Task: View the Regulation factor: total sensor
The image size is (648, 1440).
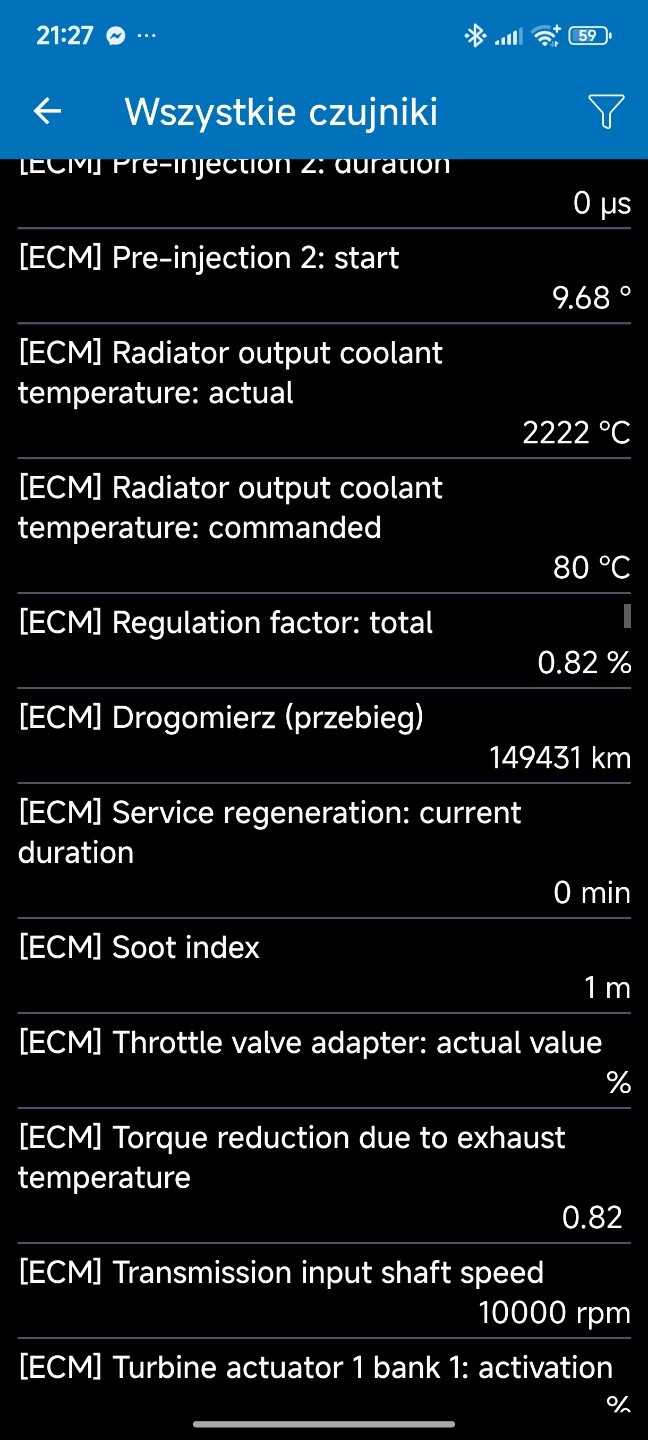Action: [324, 641]
